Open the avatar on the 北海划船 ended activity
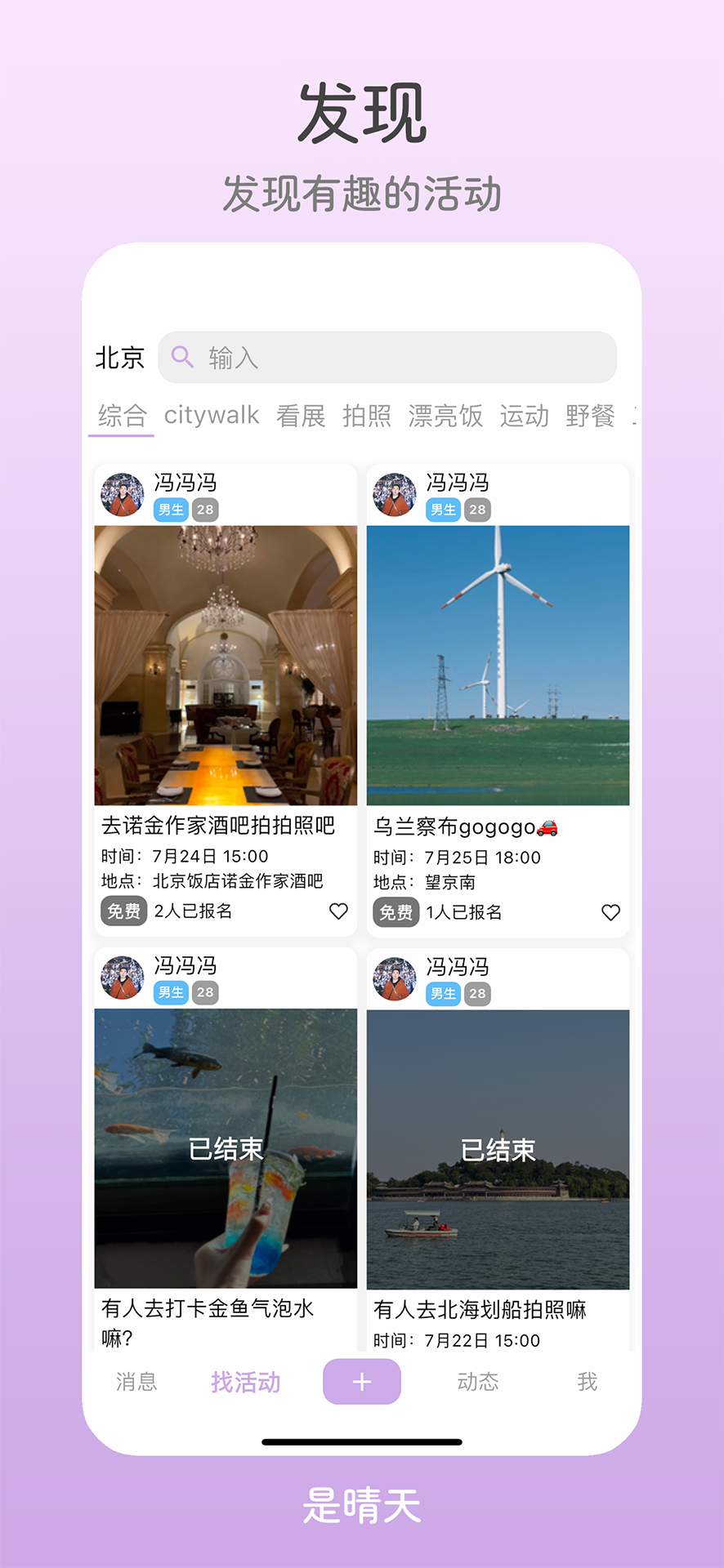This screenshot has height=1568, width=724. point(395,978)
